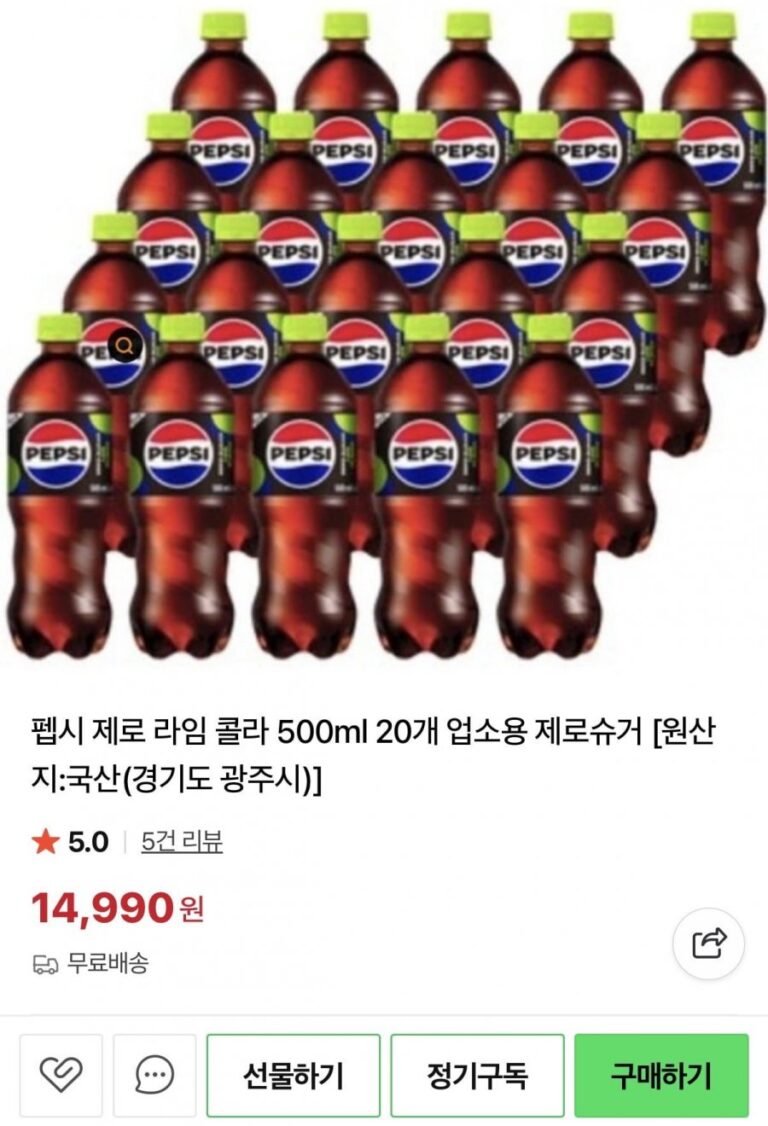Tap 구매하기 to buy now

point(661,1076)
